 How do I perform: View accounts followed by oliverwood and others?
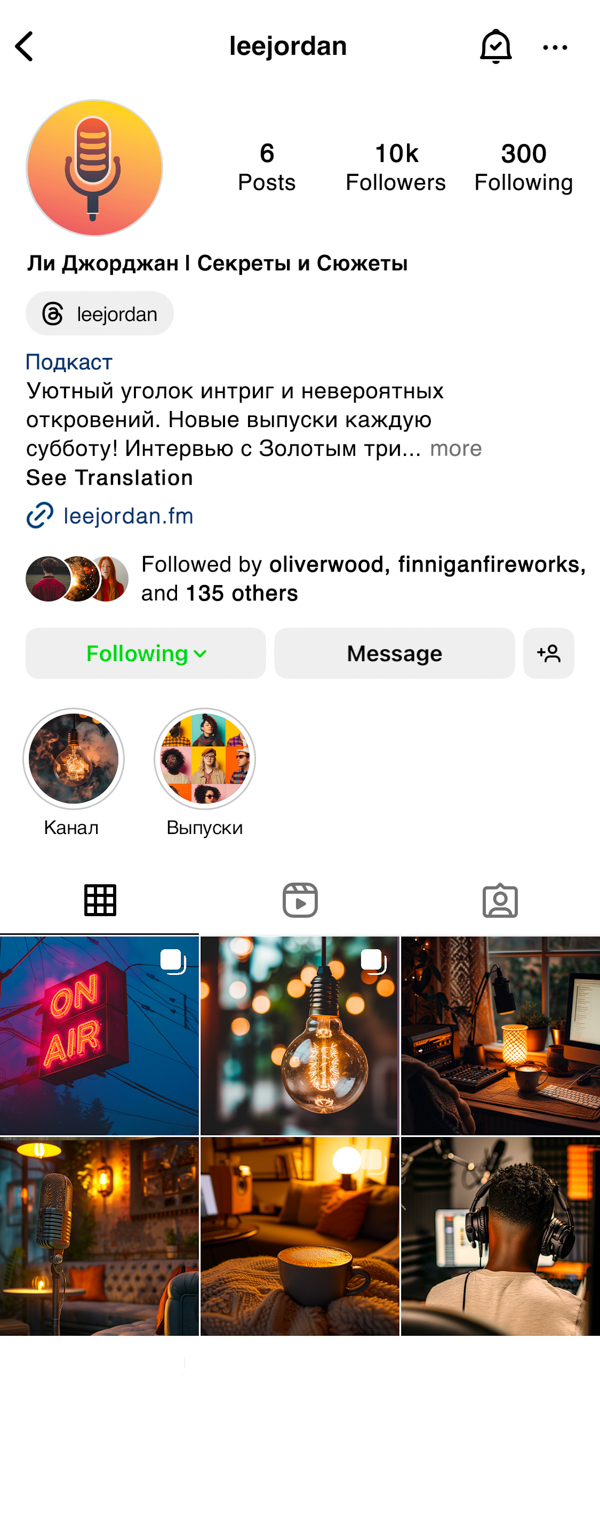pos(360,579)
